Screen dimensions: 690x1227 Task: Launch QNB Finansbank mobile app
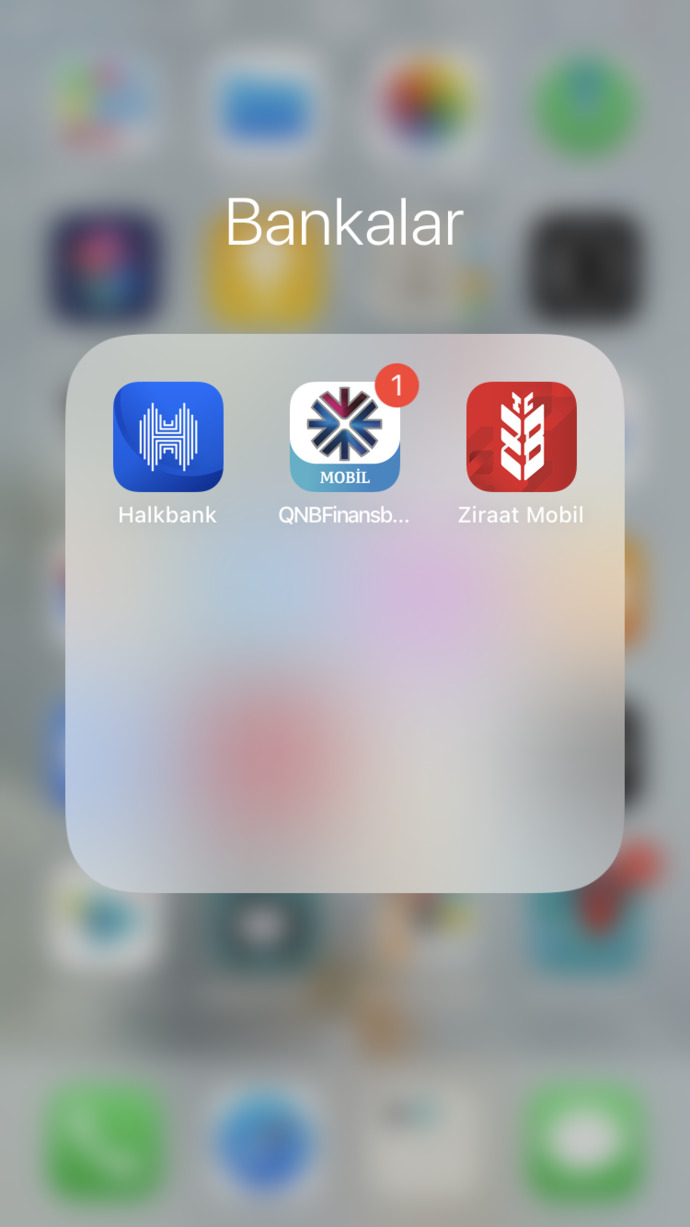(x=345, y=437)
